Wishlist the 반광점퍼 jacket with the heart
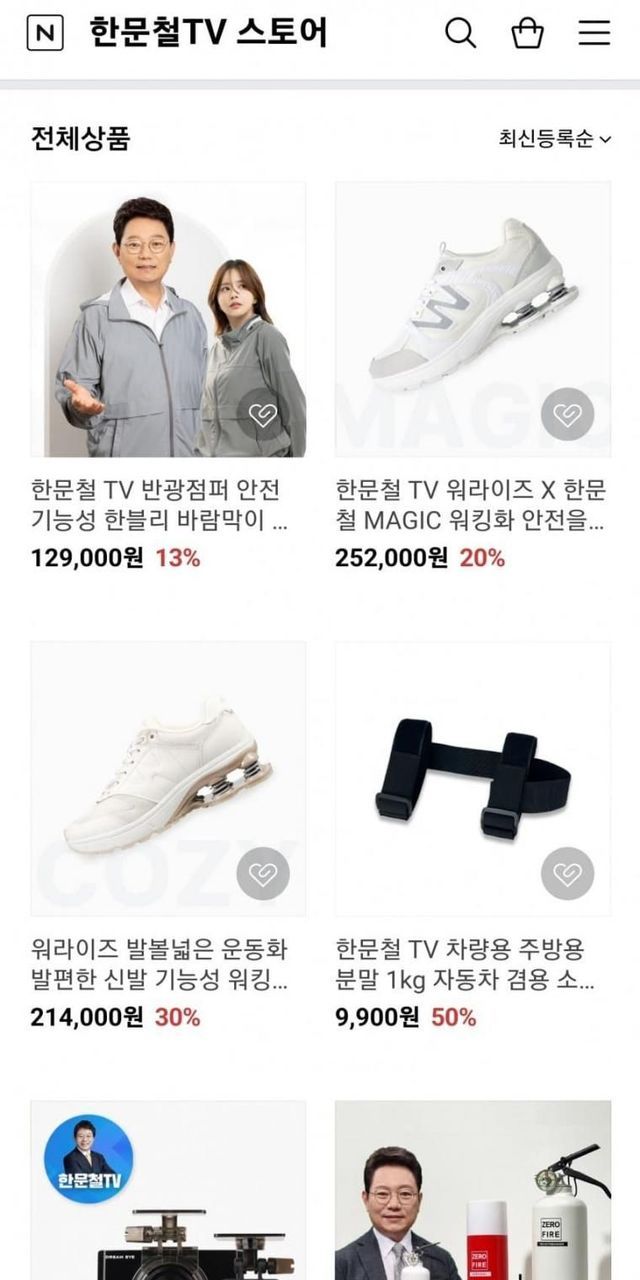The width and height of the screenshot is (640, 1280). click(x=263, y=414)
